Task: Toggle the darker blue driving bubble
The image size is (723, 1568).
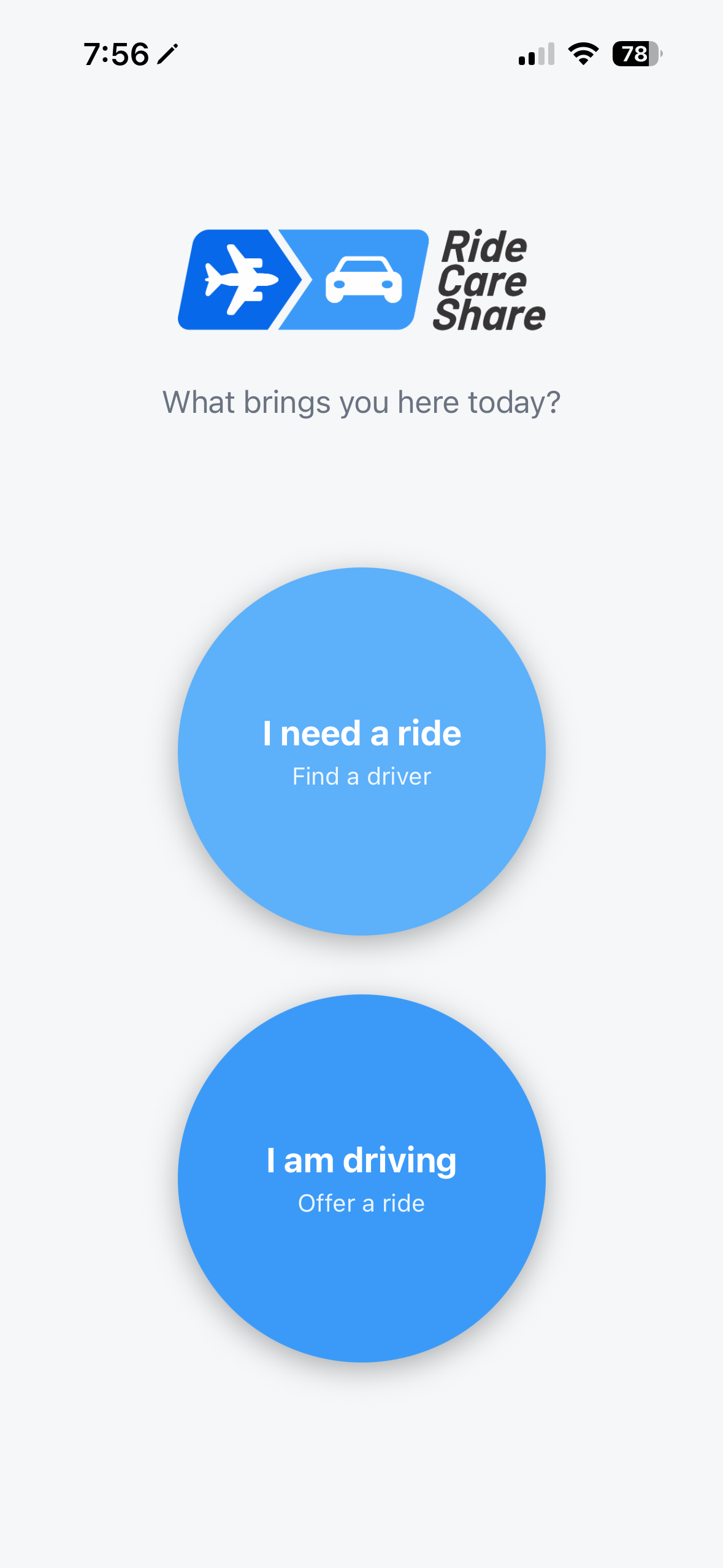Action: (361, 1179)
